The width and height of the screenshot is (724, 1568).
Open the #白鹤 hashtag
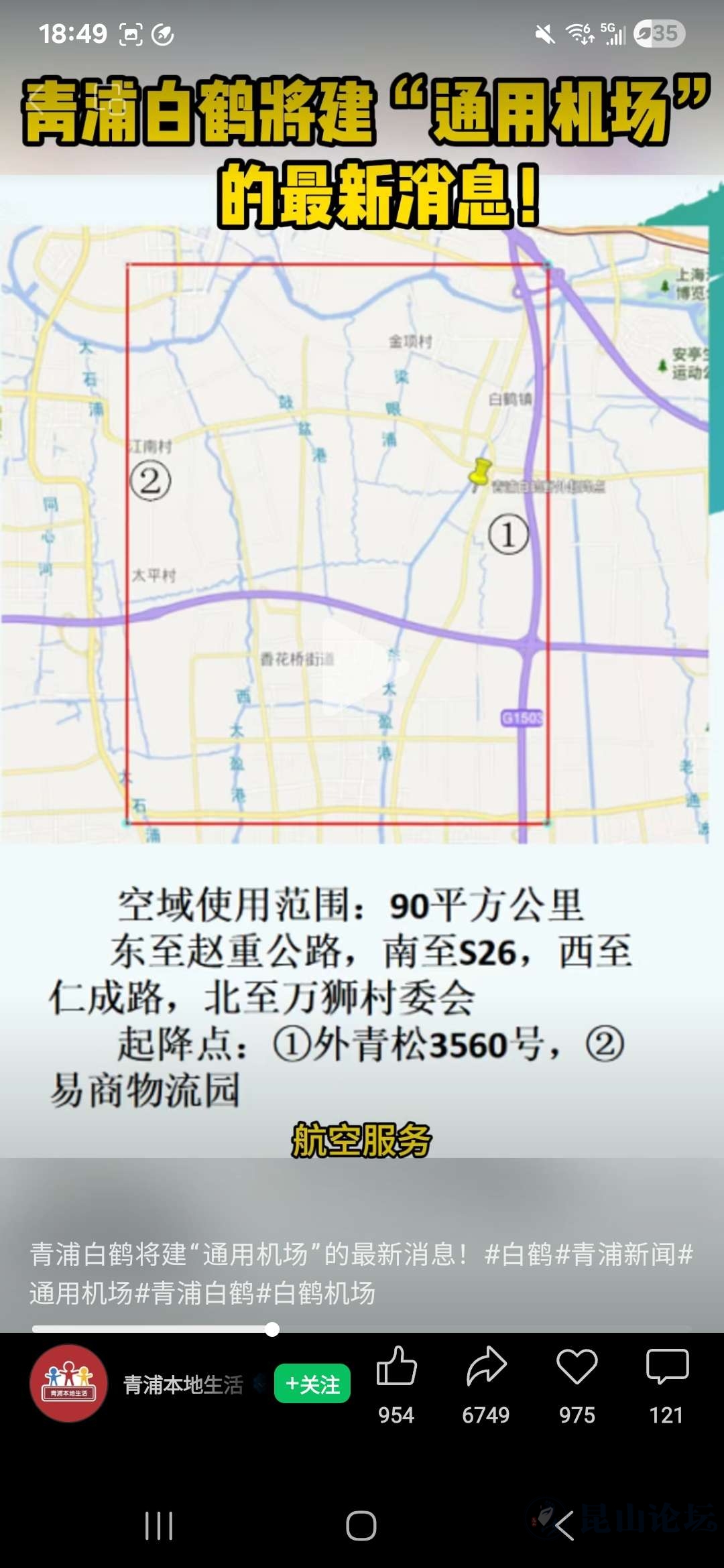518,1254
